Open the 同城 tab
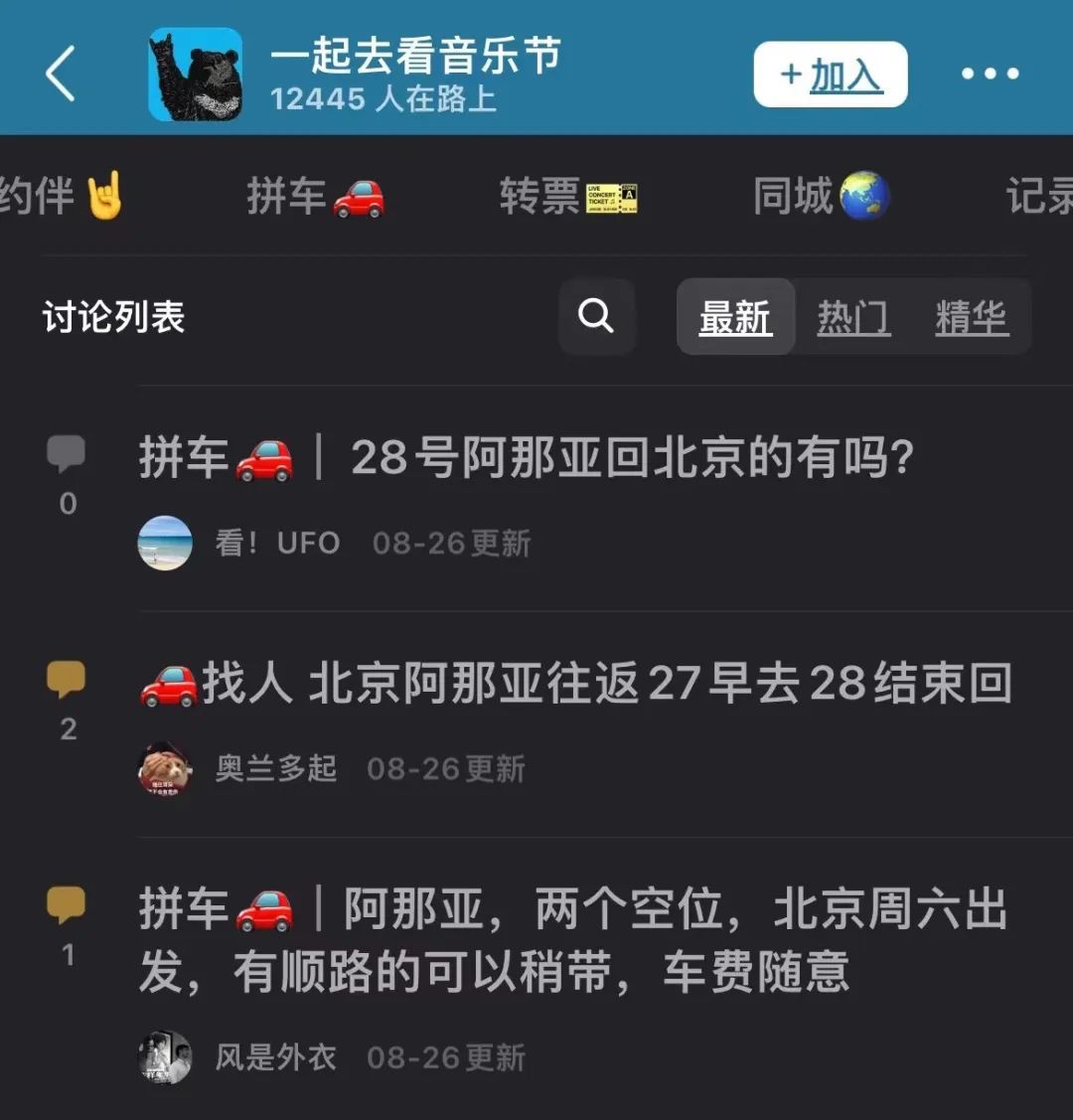The width and height of the screenshot is (1073, 1120). [820, 196]
